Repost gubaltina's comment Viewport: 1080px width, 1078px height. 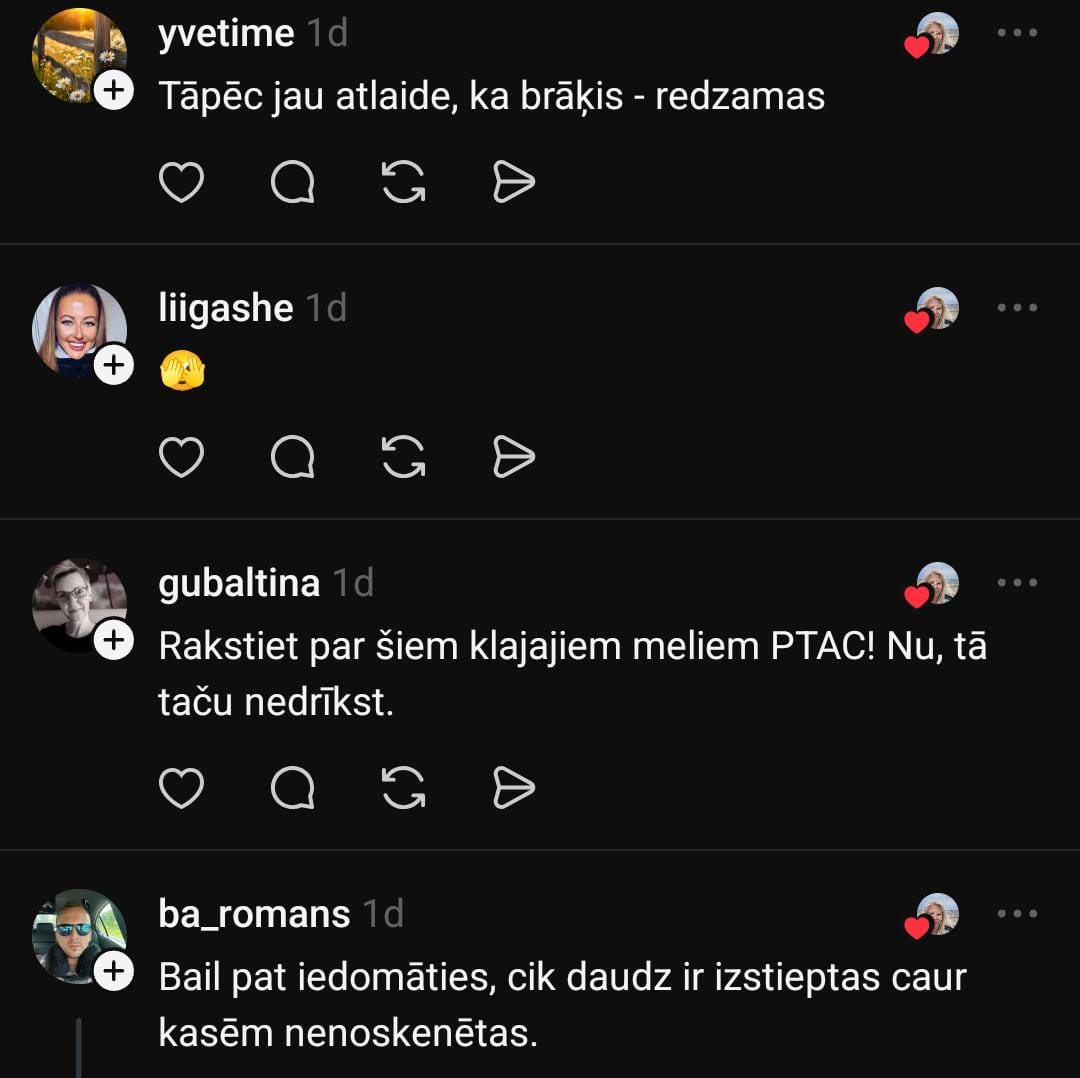[x=404, y=788]
